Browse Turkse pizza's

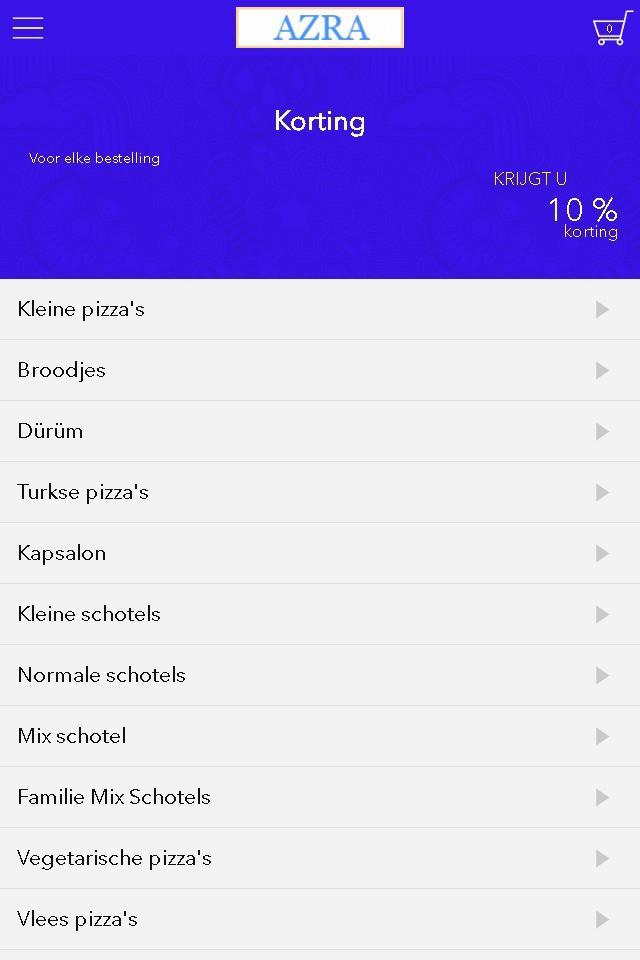pos(320,492)
